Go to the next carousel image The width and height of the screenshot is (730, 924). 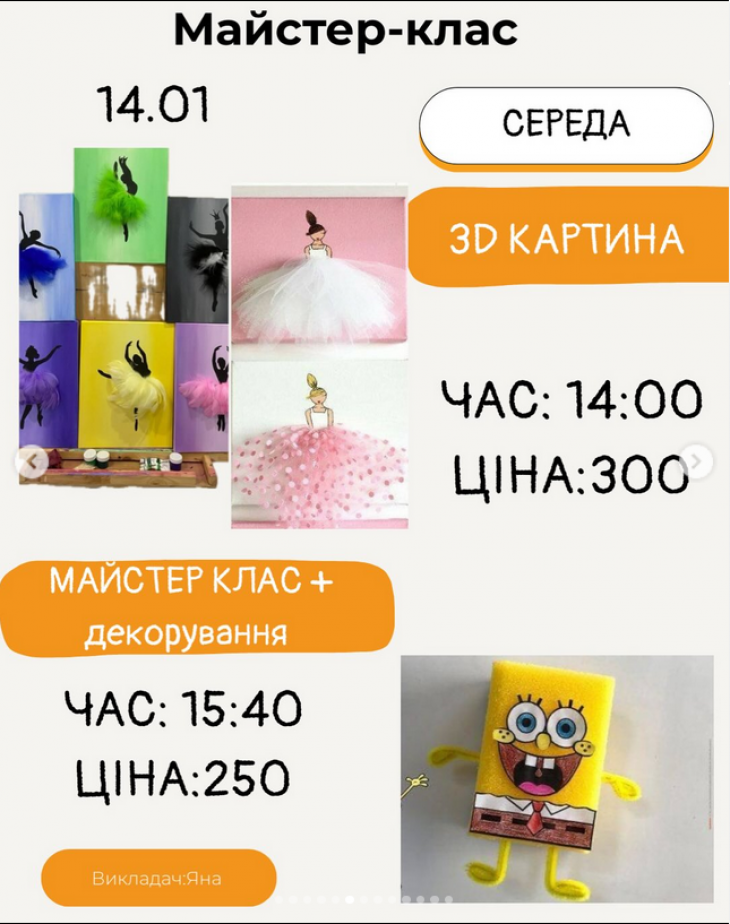point(699,462)
